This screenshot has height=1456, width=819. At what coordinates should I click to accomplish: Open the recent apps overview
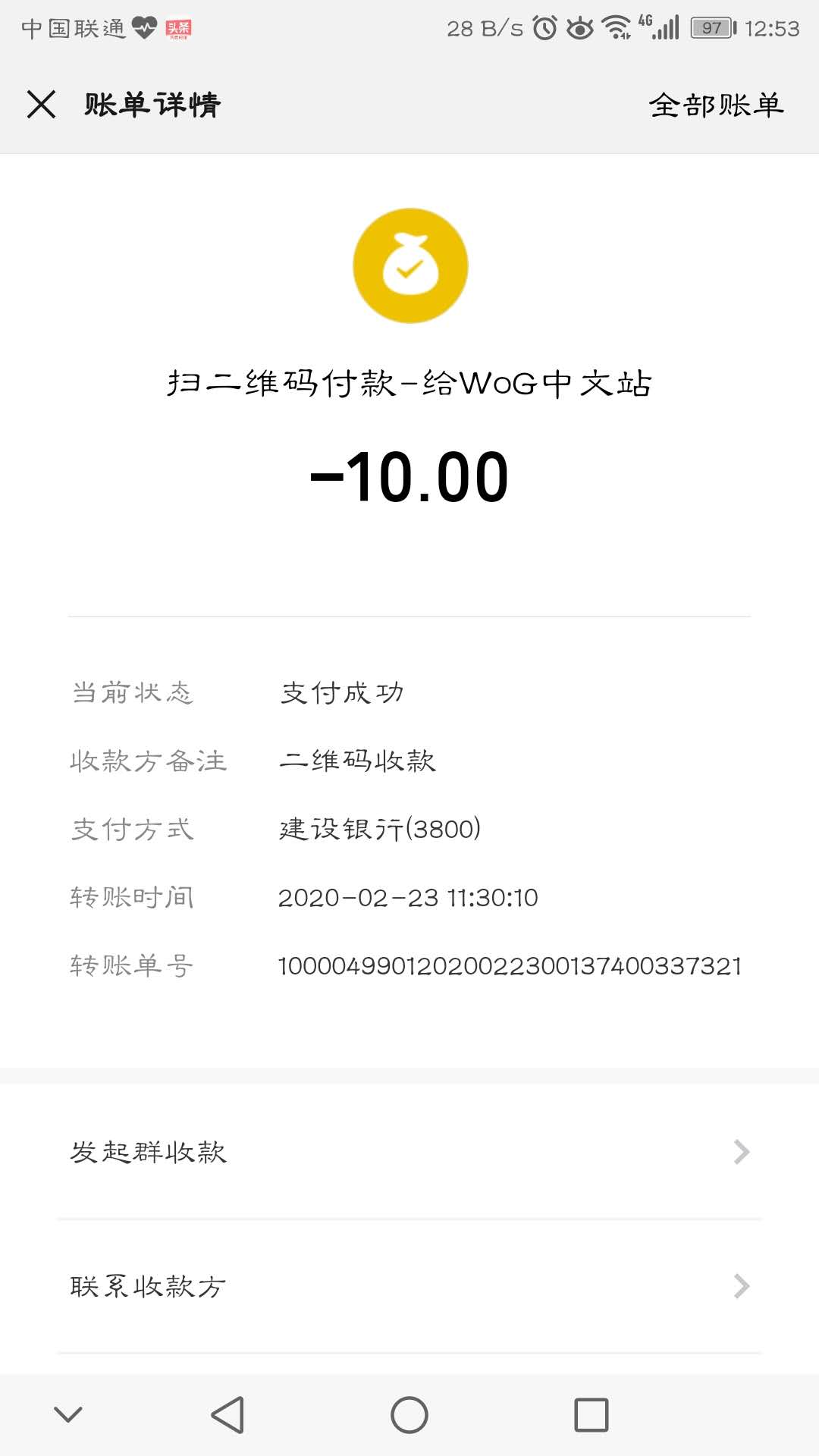point(591,1415)
